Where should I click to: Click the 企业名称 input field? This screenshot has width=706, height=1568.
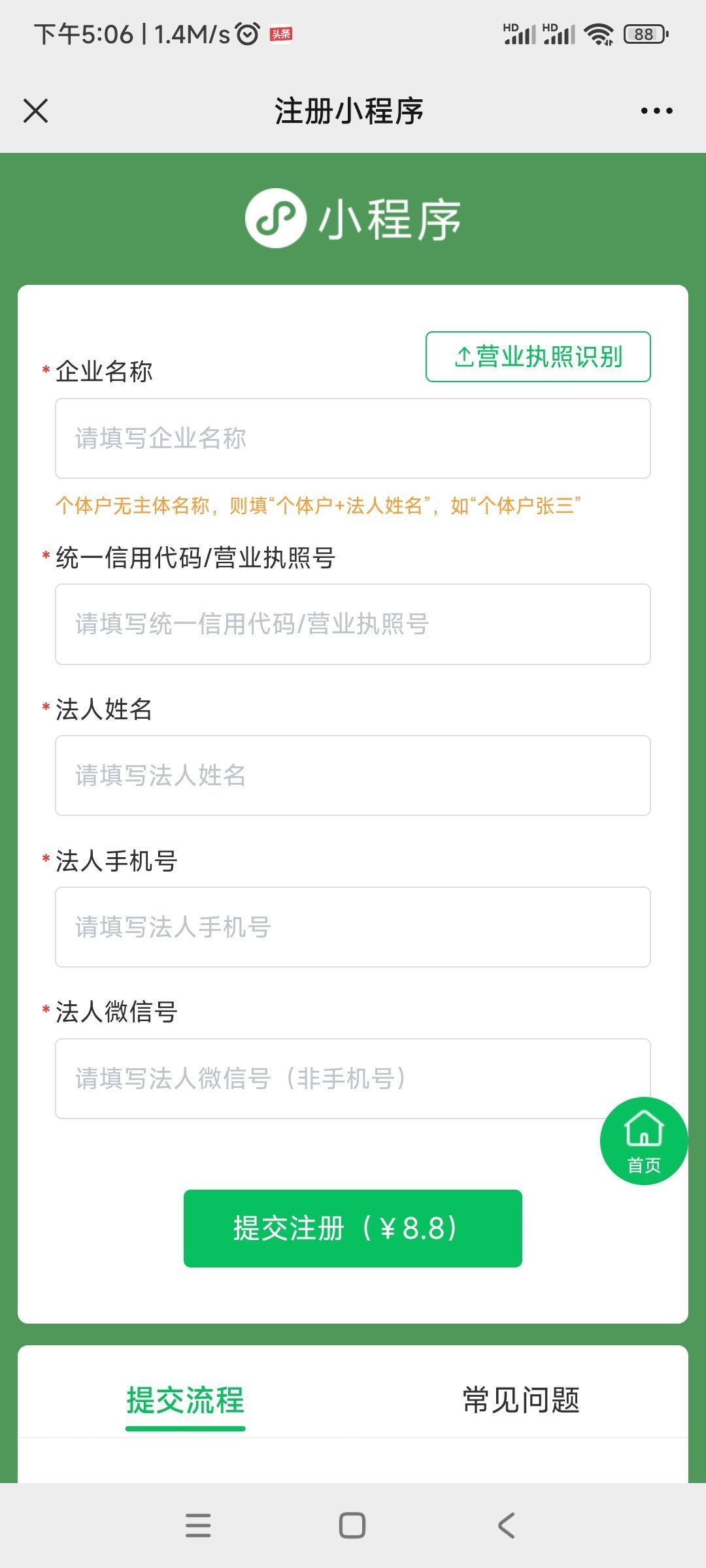[353, 438]
